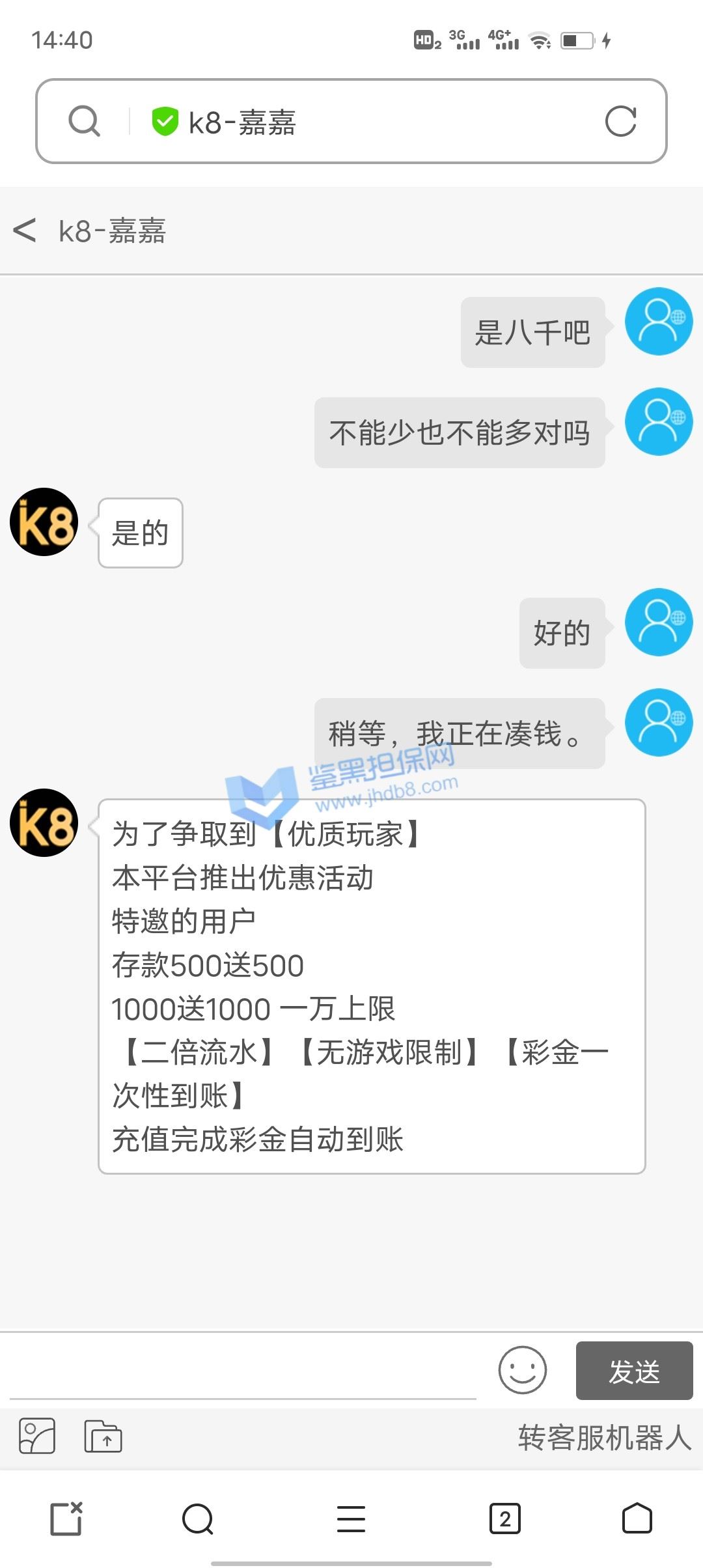703x1568 pixels.
Task: Show the open browser tabs
Action: tap(504, 1519)
